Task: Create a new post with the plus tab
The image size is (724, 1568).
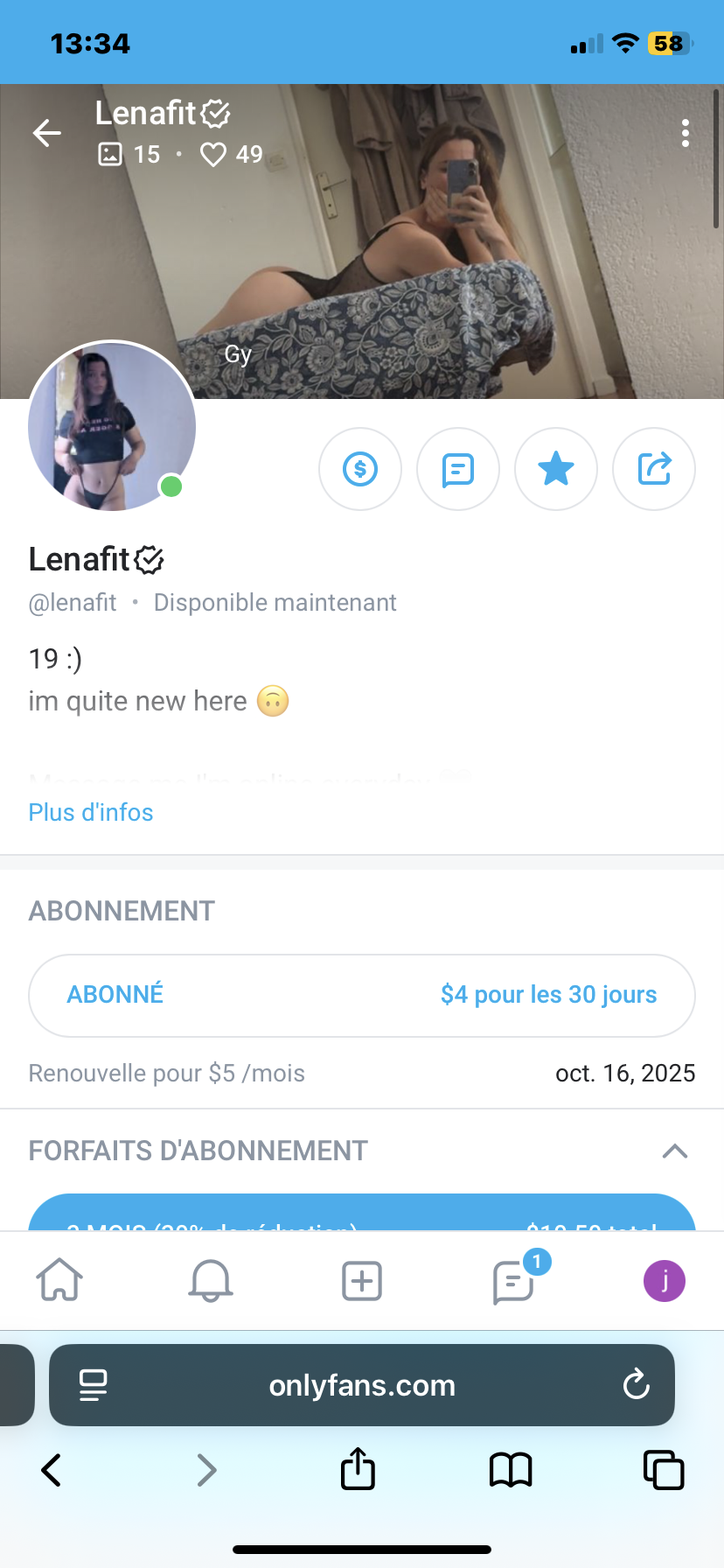Action: (362, 1281)
